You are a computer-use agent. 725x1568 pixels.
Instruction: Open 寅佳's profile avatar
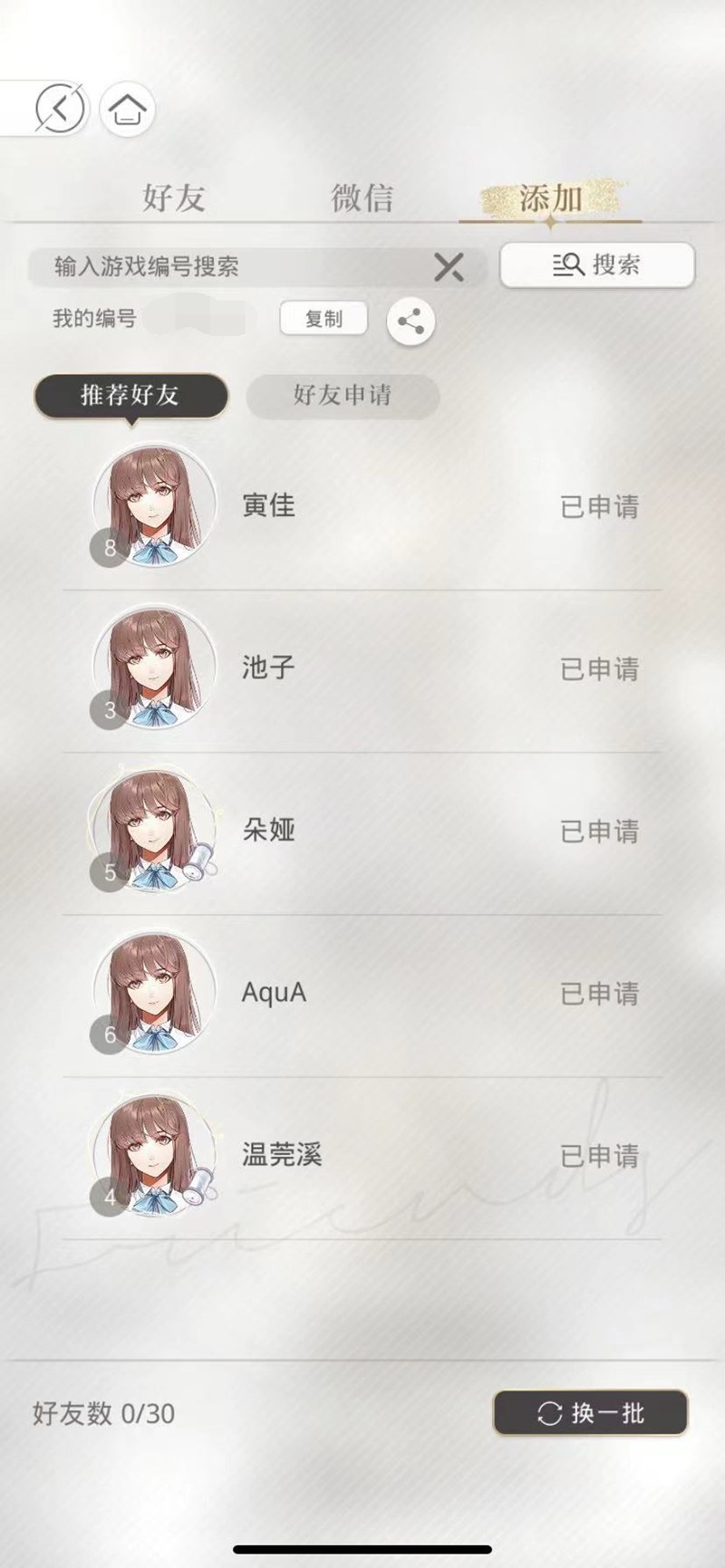coord(154,505)
